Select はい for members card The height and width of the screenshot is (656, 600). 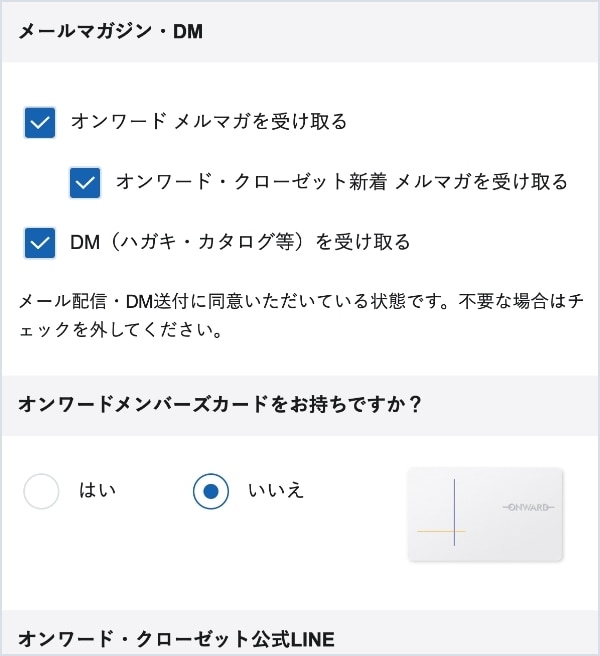[42, 491]
